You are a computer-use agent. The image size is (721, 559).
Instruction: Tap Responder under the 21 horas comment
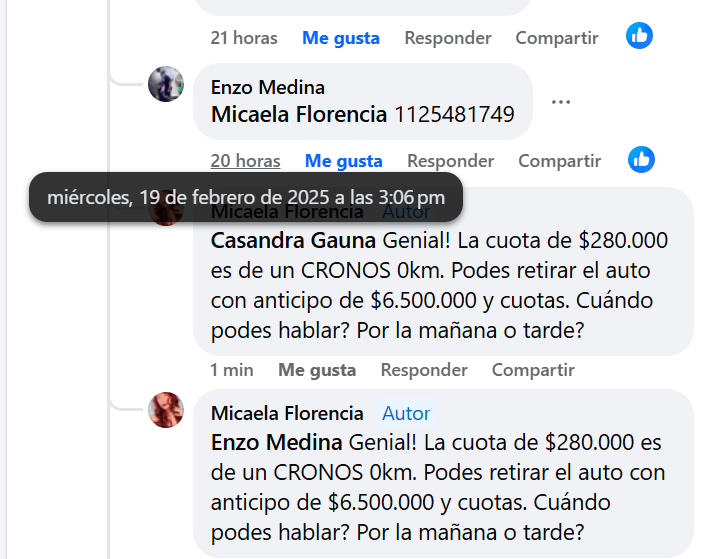[448, 38]
